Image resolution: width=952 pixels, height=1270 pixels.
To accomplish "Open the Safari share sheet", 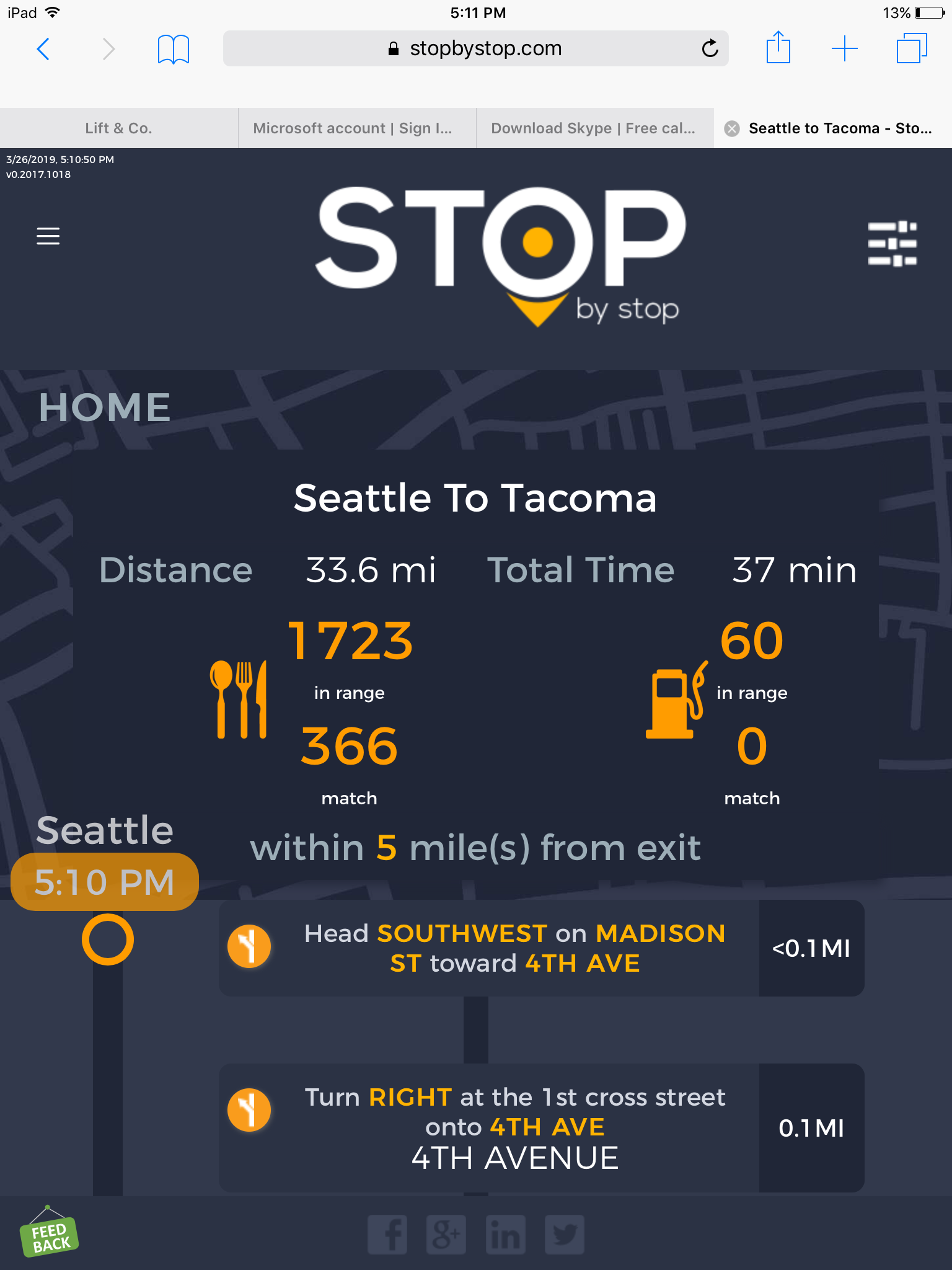I will click(778, 48).
